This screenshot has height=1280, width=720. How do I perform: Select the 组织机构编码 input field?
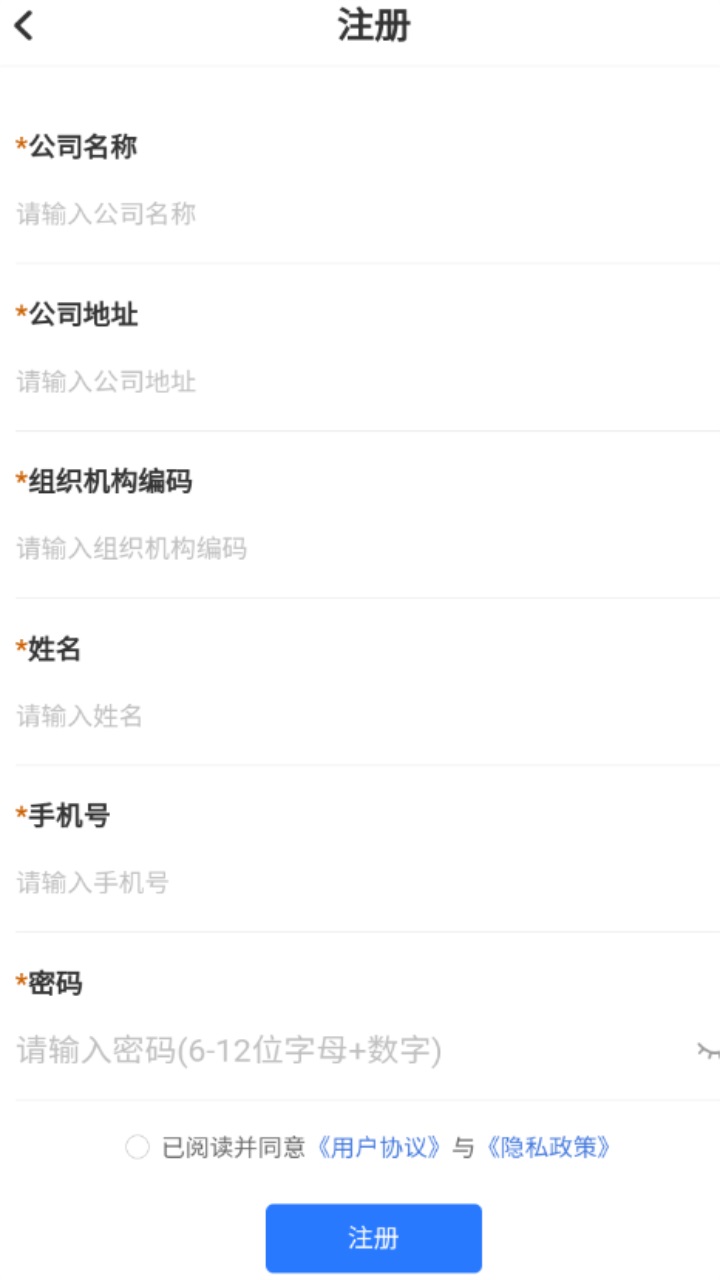[x=360, y=548]
